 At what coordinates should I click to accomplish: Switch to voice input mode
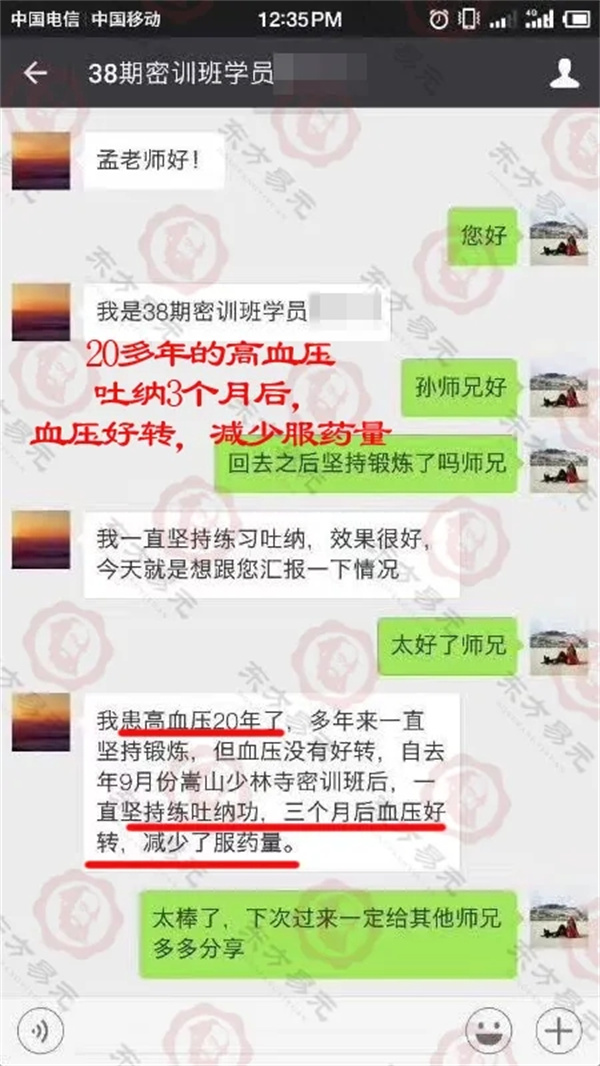40,1028
